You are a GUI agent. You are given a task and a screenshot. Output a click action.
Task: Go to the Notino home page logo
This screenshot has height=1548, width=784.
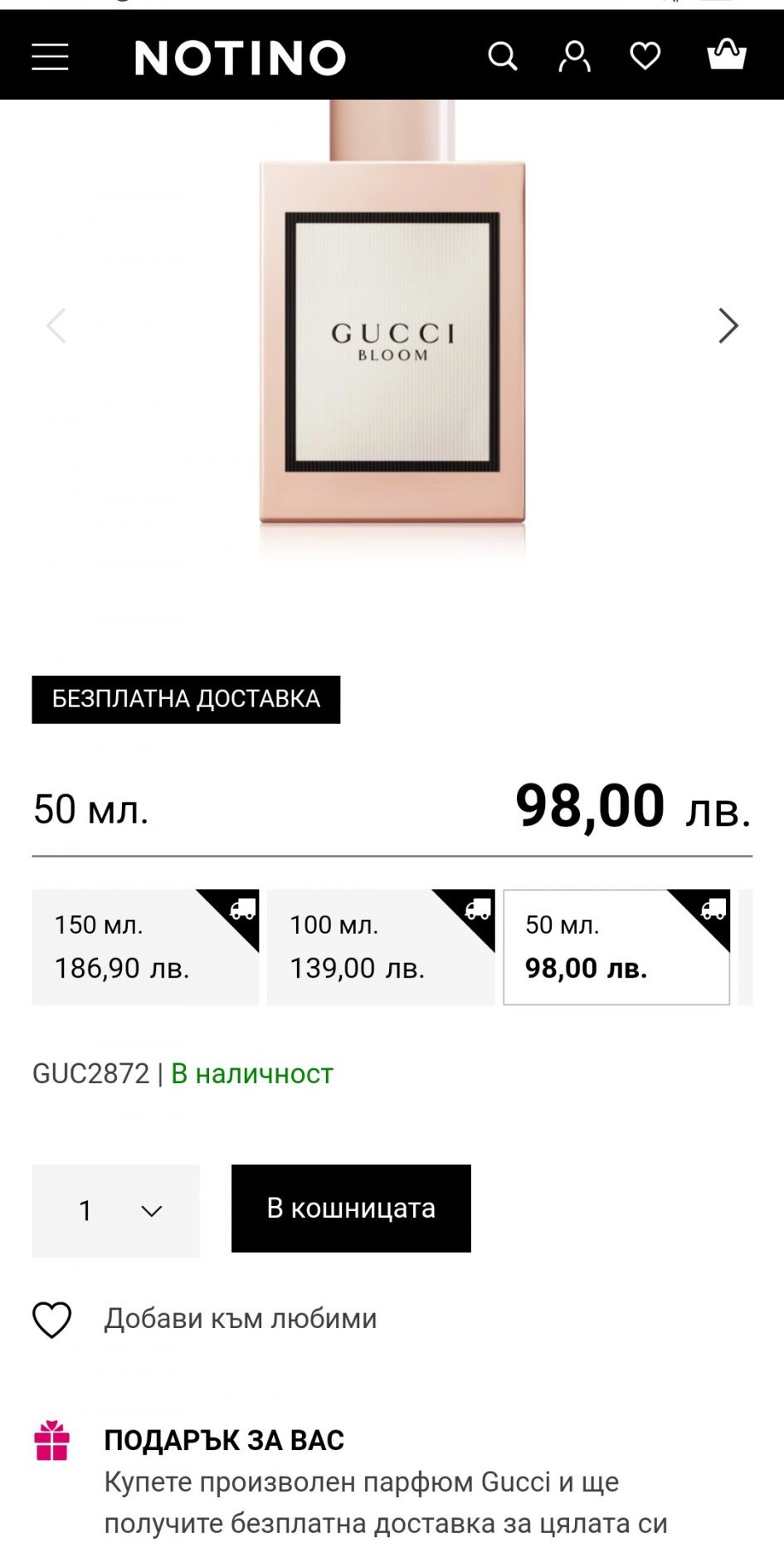pos(240,58)
